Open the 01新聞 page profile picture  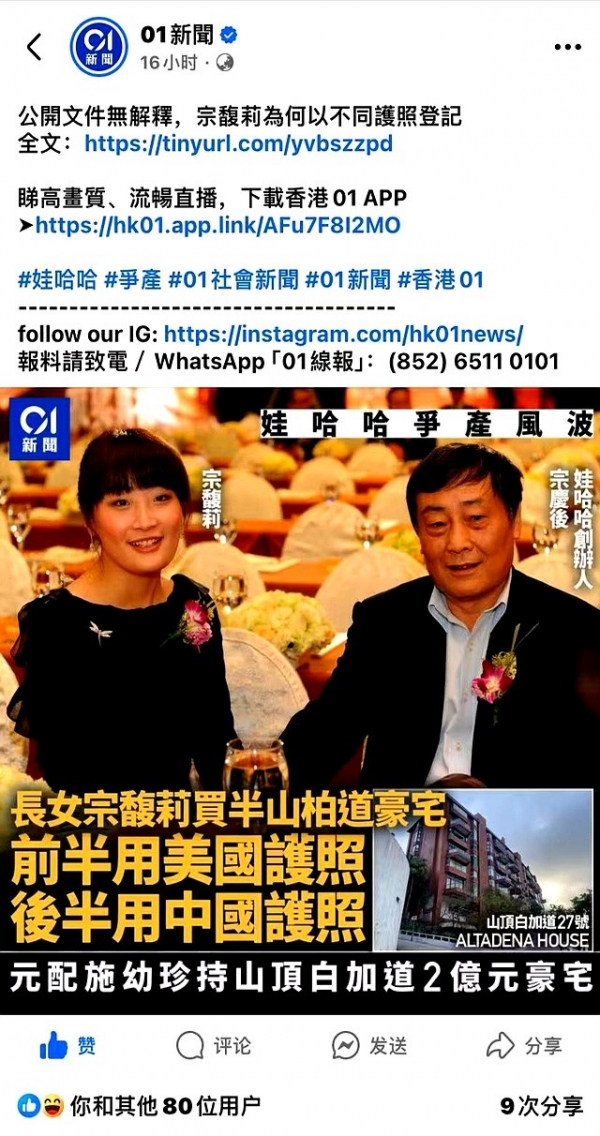(x=98, y=47)
